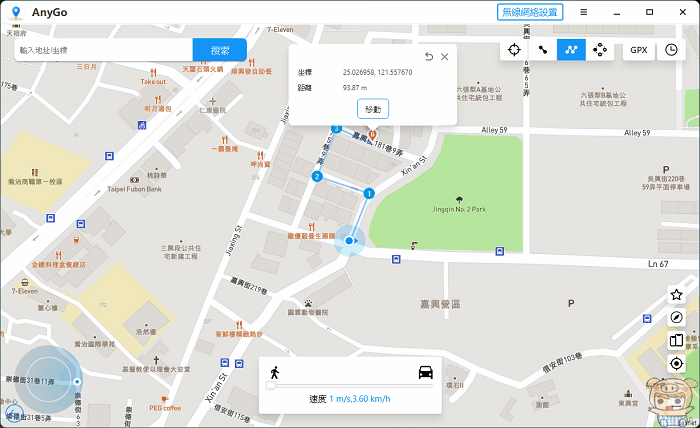This screenshot has height=428, width=700.
Task: Select the crosshair teleport mode
Action: (514, 49)
